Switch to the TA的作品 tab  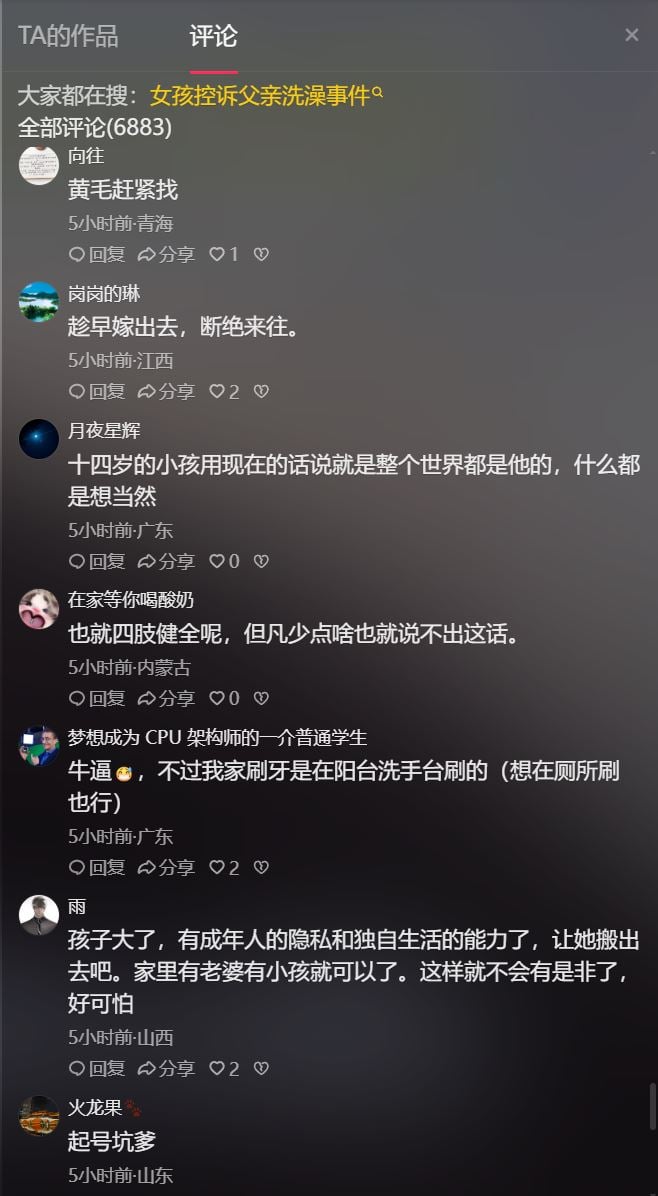[68, 36]
